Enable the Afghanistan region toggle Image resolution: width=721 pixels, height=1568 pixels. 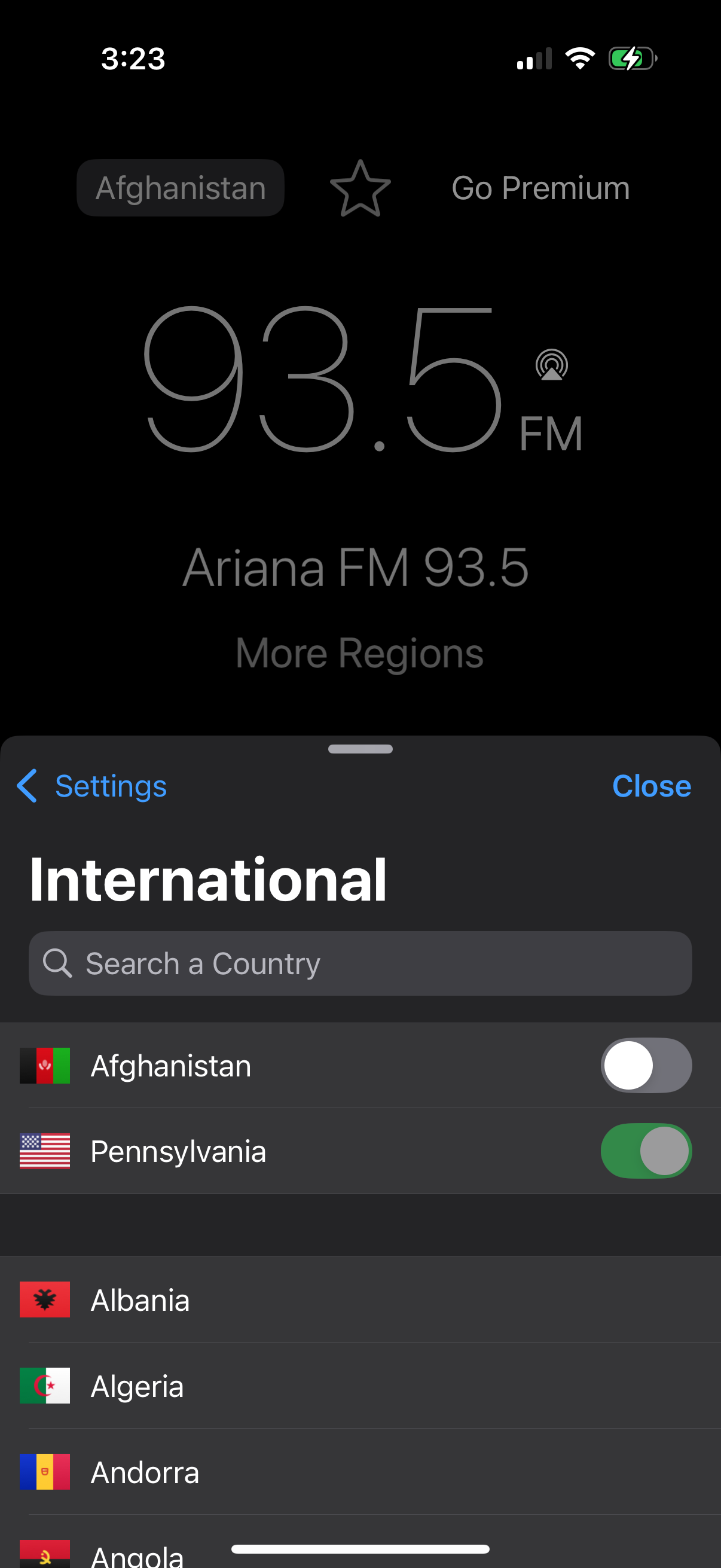pos(646,1064)
